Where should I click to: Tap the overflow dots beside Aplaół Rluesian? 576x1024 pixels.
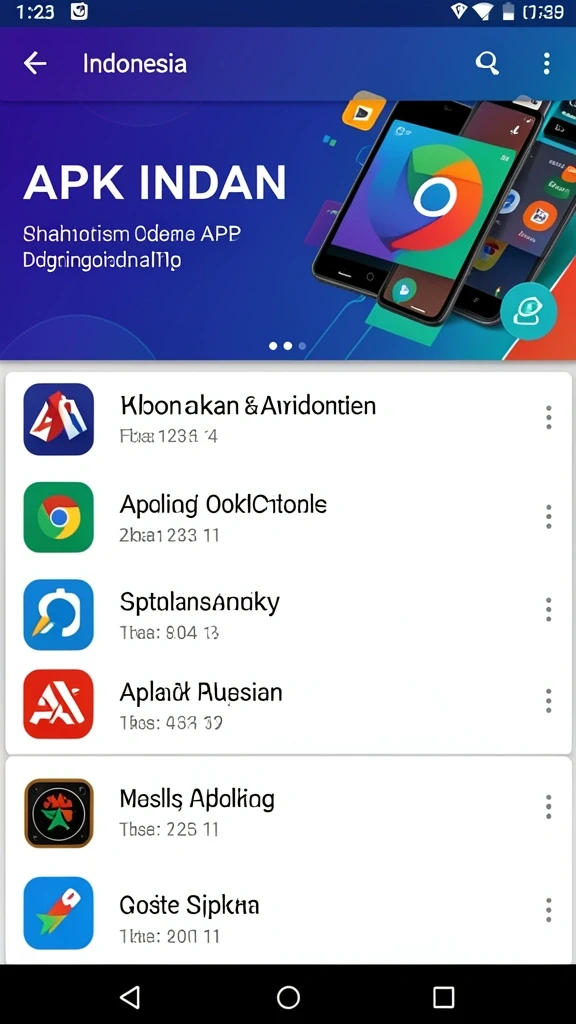coord(549,701)
